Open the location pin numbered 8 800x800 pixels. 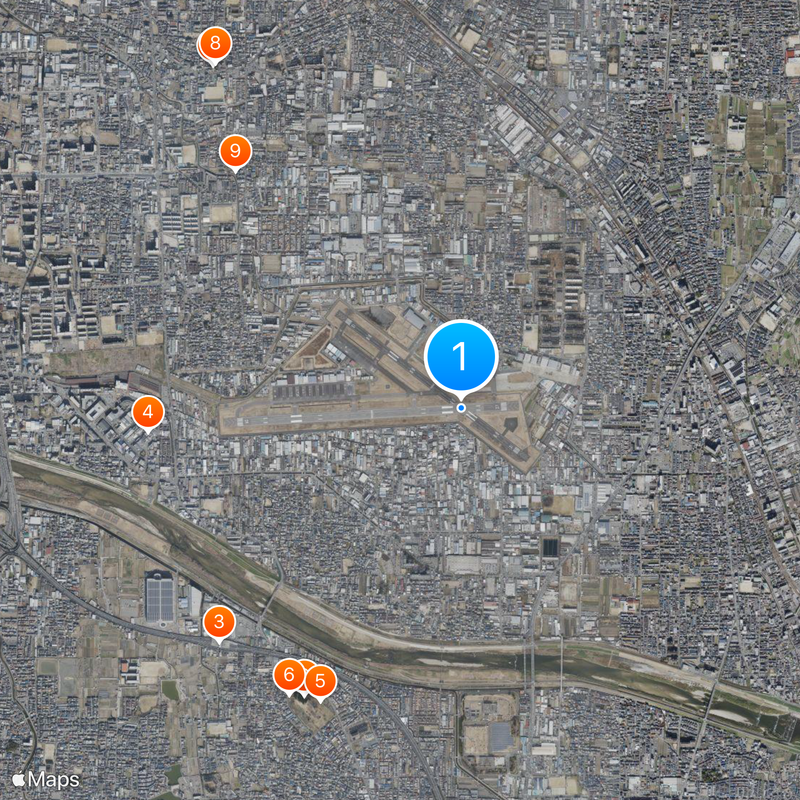point(214,44)
